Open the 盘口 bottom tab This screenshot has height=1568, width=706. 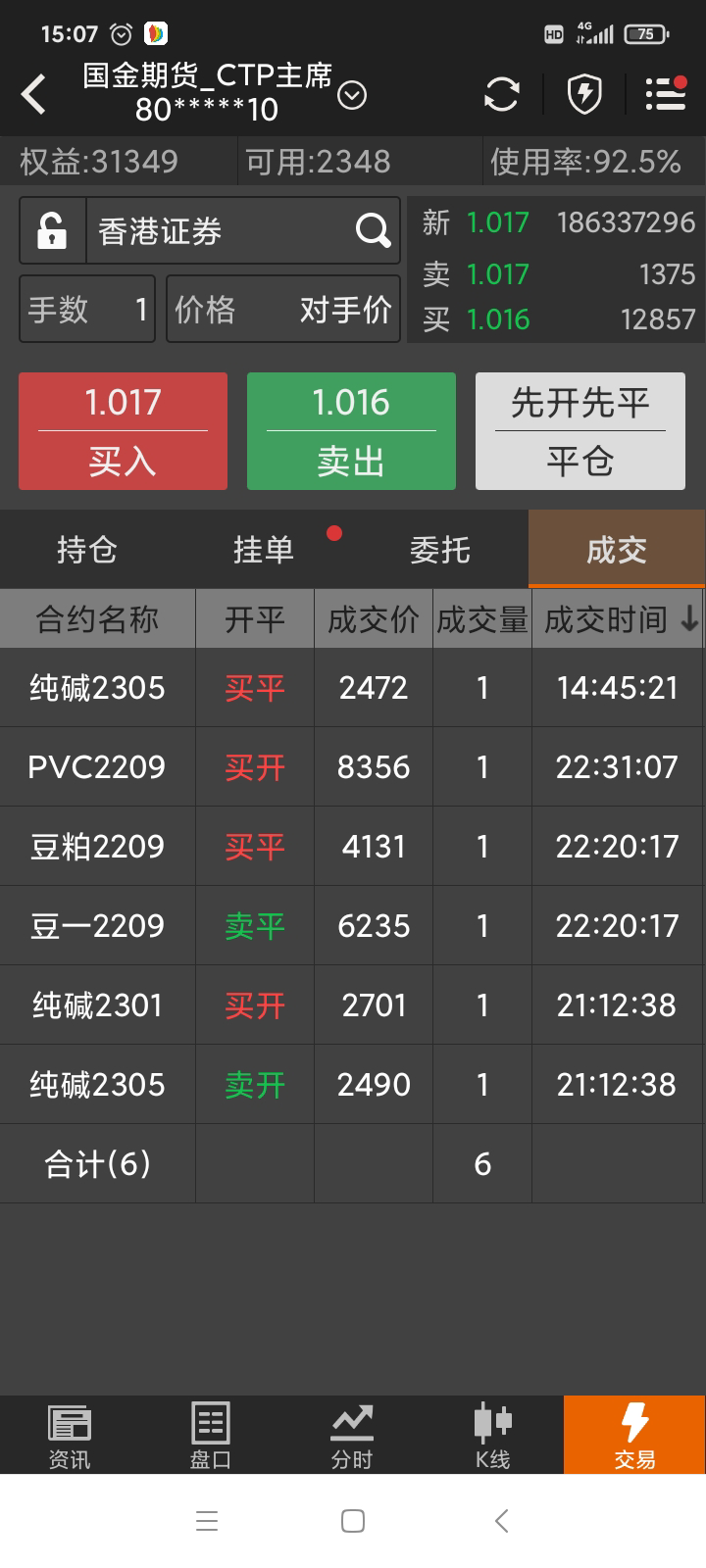coord(211,1436)
